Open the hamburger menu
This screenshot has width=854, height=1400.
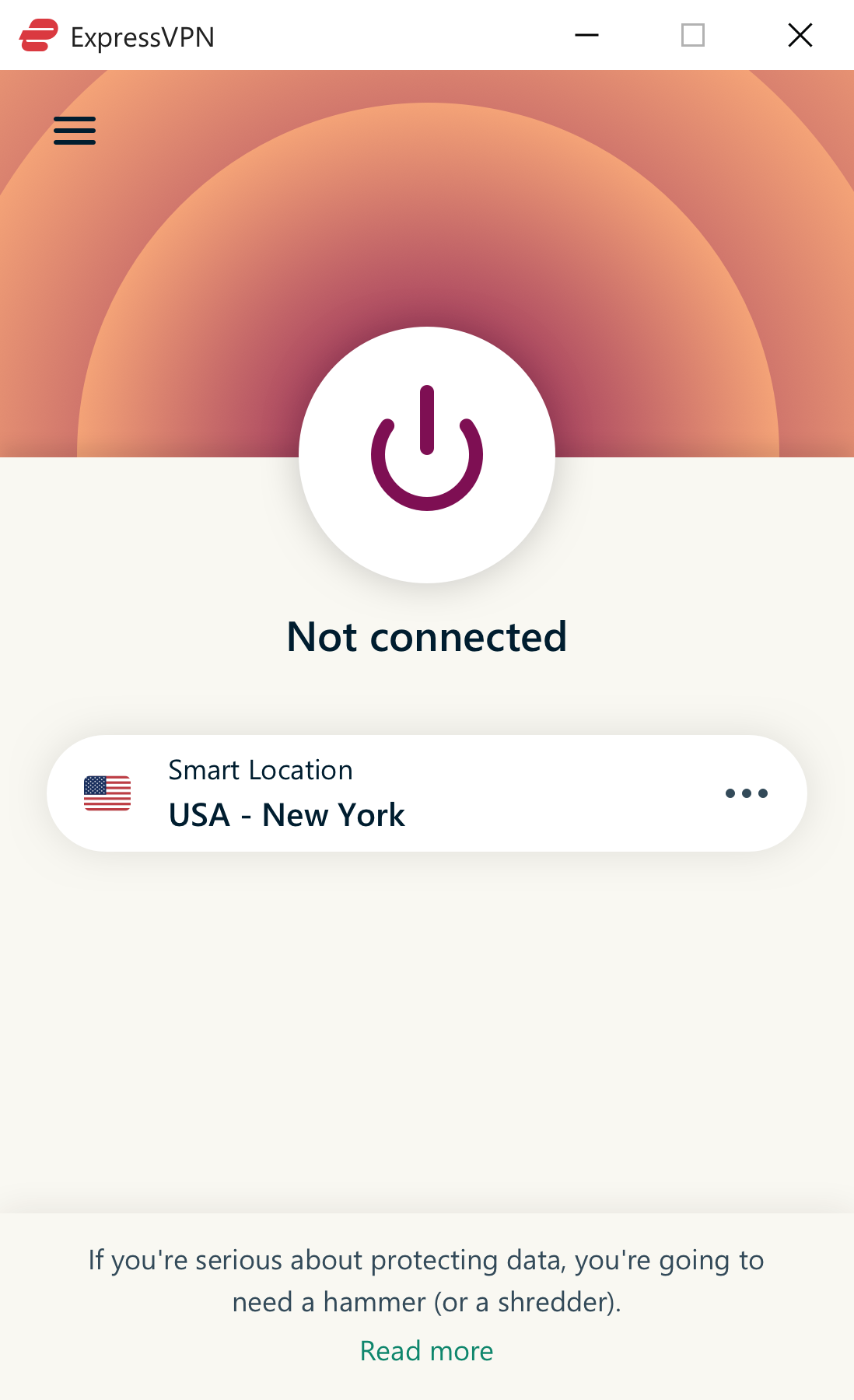click(75, 131)
